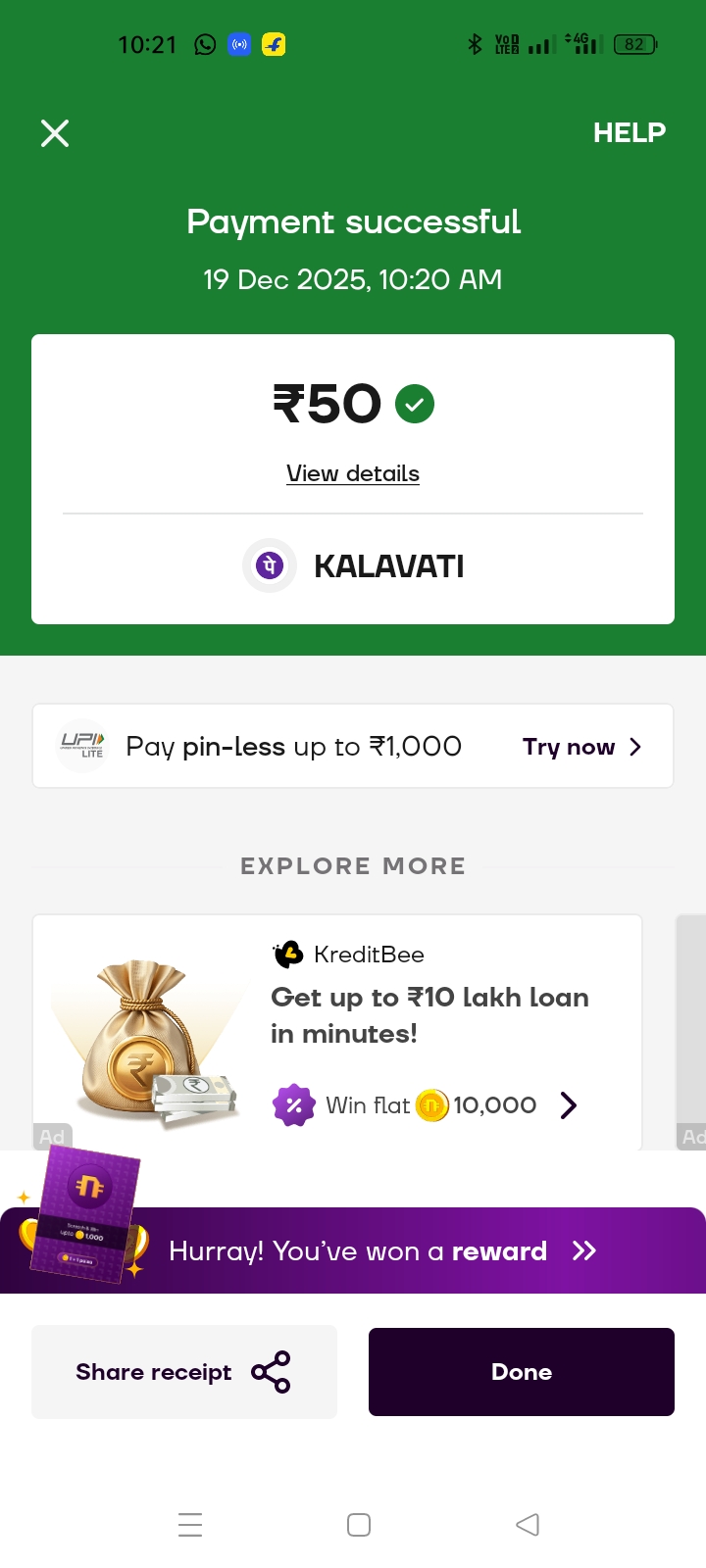Tap the Done button
This screenshot has width=706, height=1568.
coord(522,1372)
